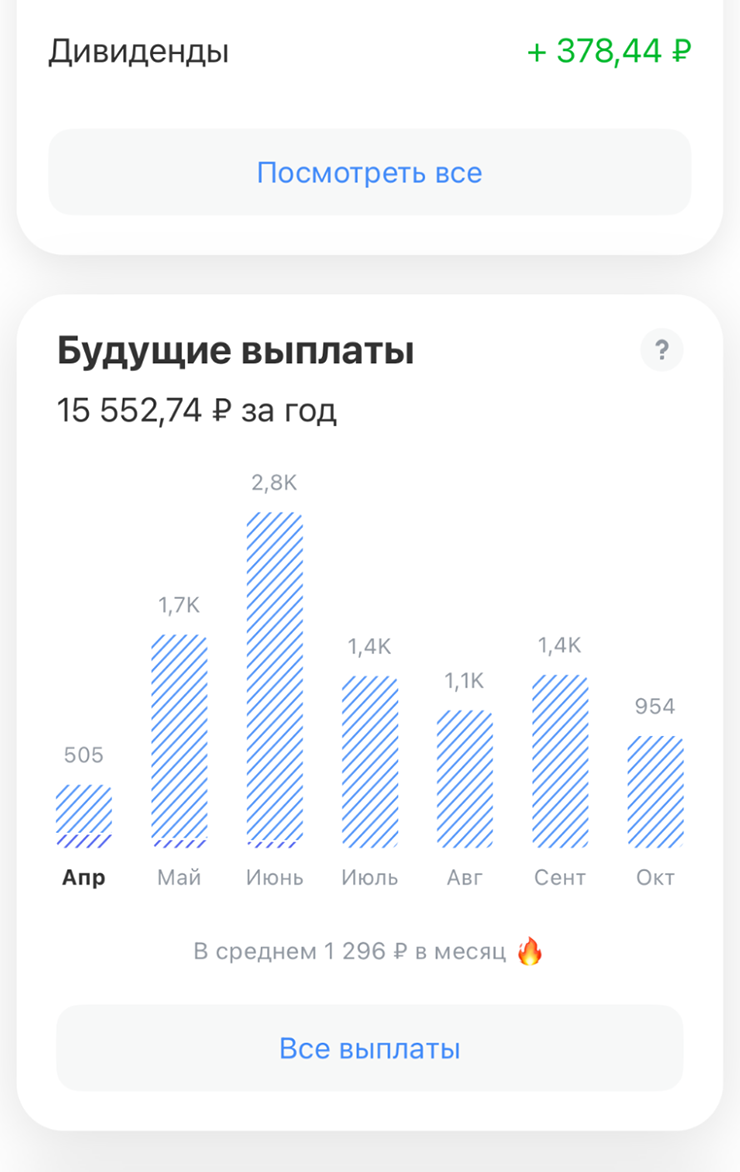Click the Дивиденды section title
Image resolution: width=740 pixels, height=1172 pixels.
tap(137, 48)
